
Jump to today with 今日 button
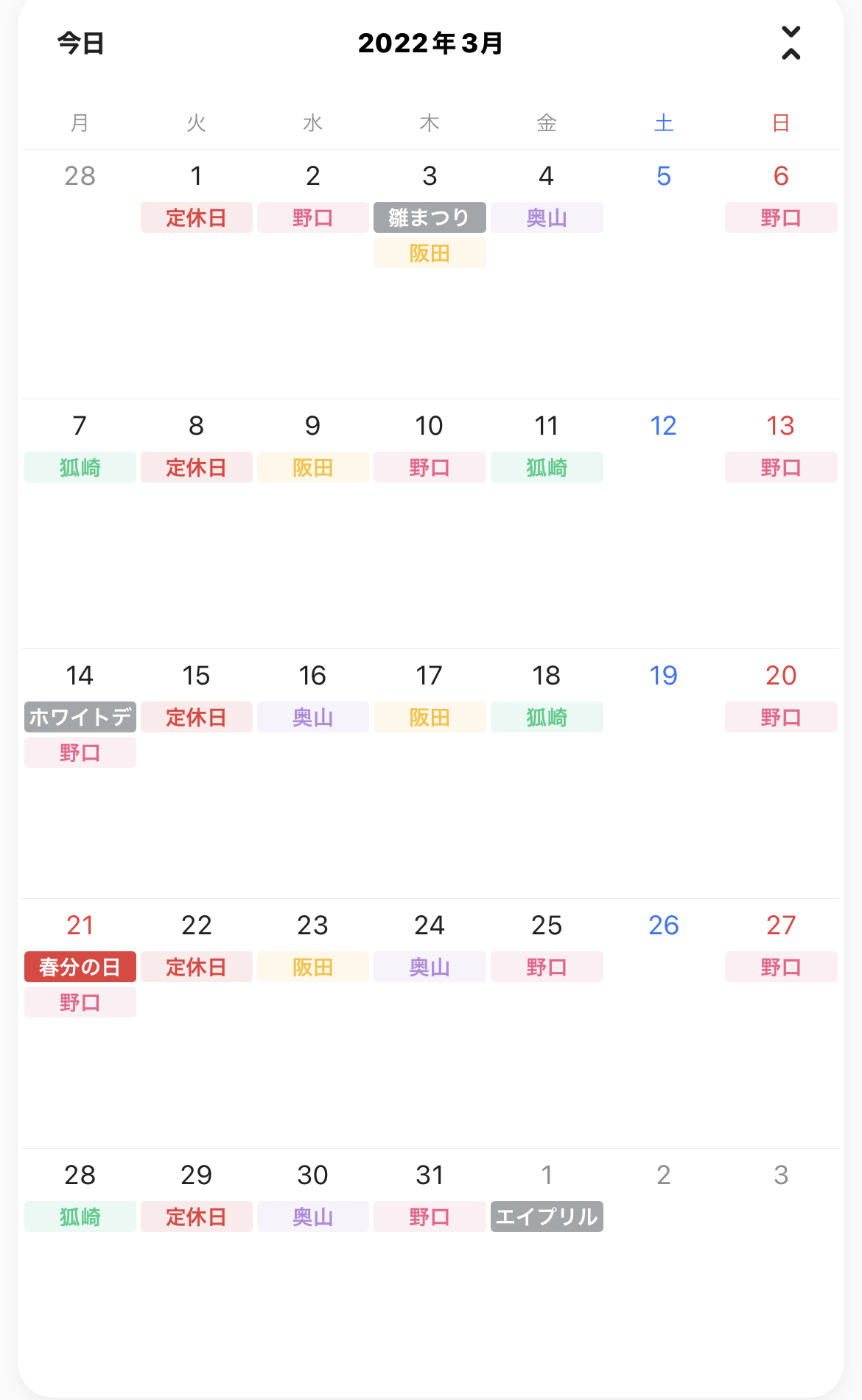tap(80, 43)
